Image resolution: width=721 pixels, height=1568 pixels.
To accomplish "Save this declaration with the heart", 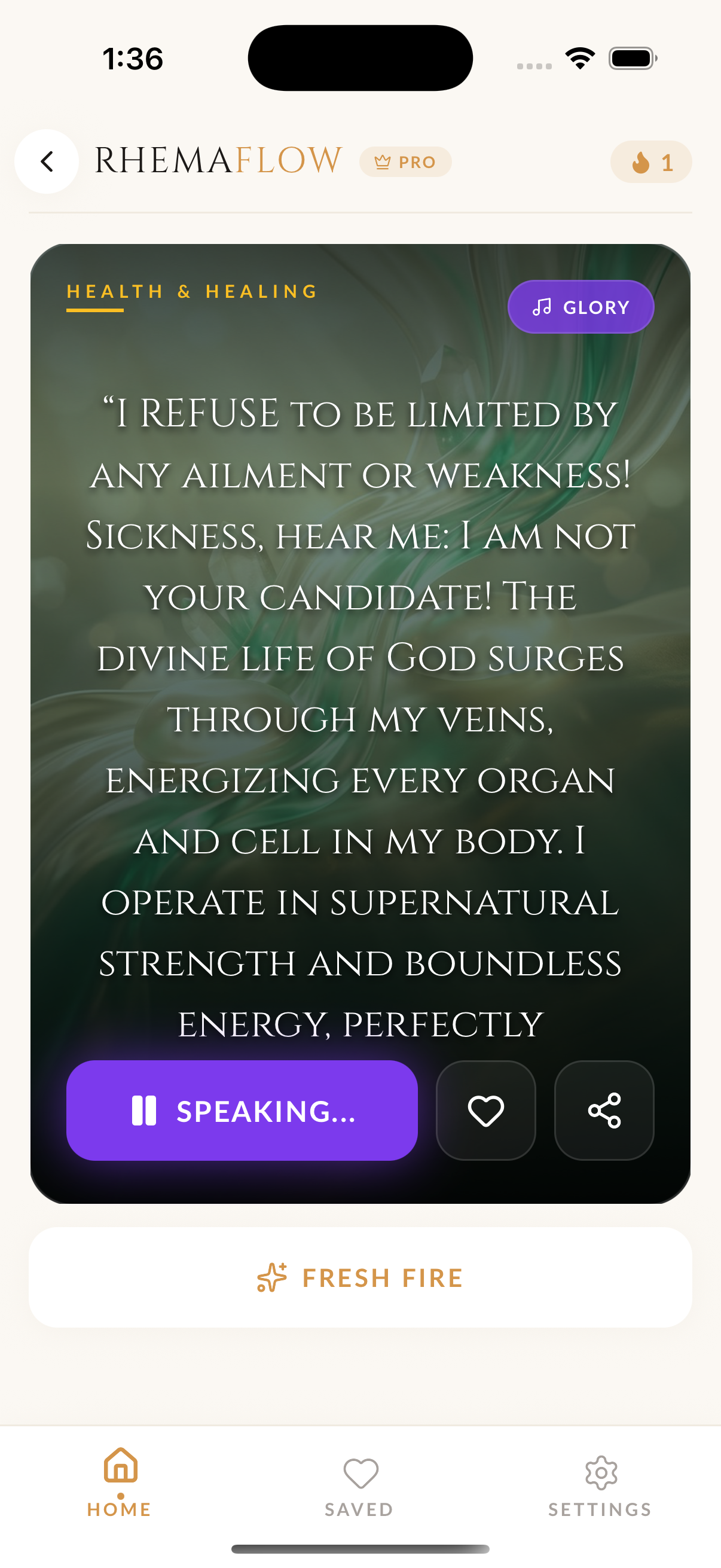I will tap(485, 1111).
